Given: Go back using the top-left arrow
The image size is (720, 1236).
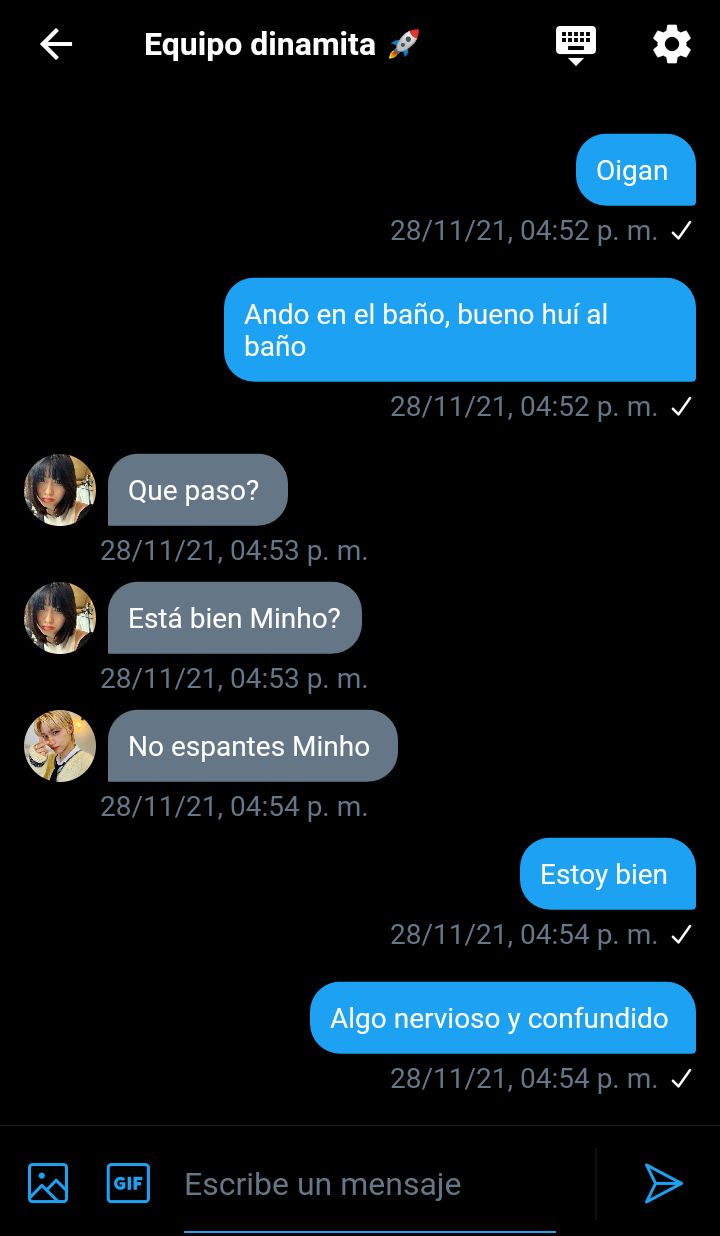Looking at the screenshot, I should coord(56,45).
